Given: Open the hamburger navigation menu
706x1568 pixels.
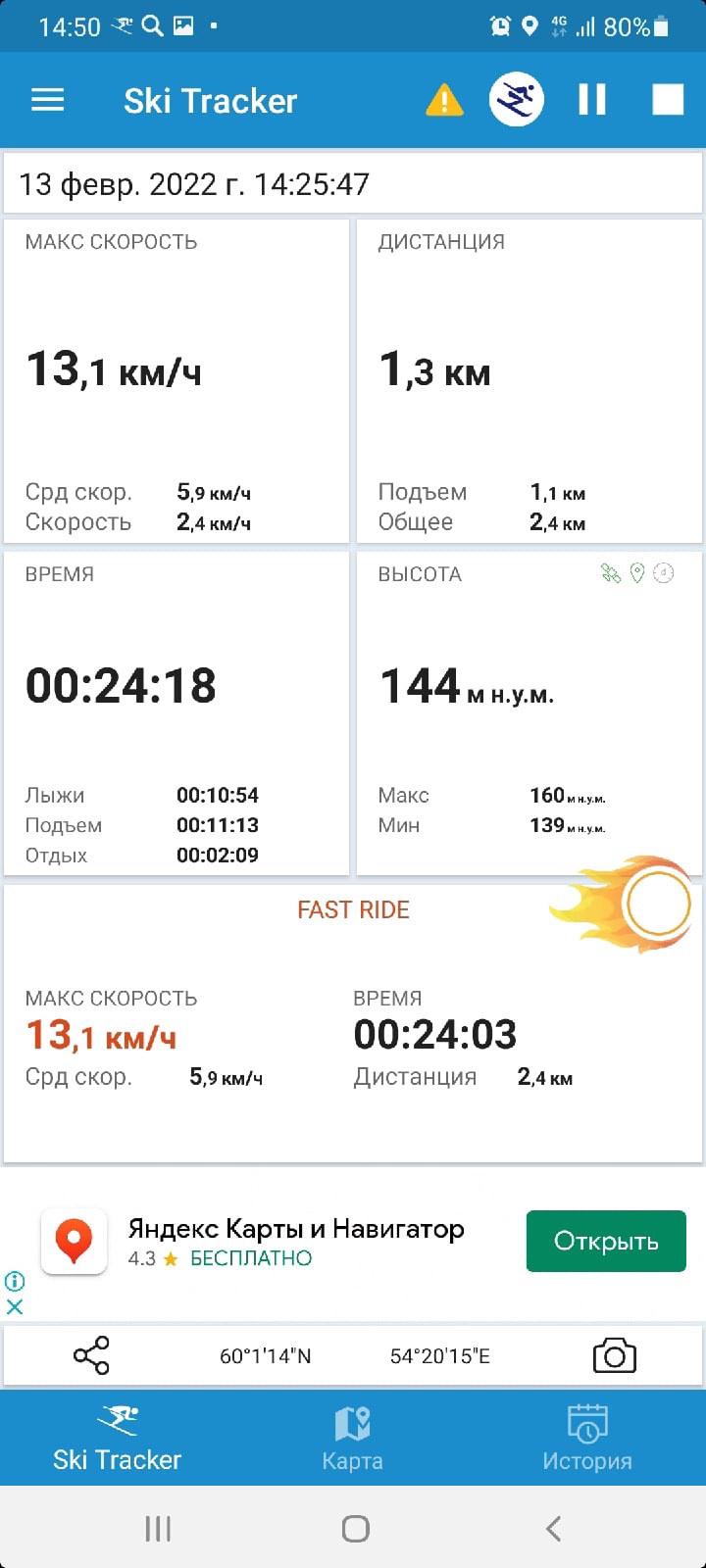Looking at the screenshot, I should pyautogui.click(x=48, y=100).
